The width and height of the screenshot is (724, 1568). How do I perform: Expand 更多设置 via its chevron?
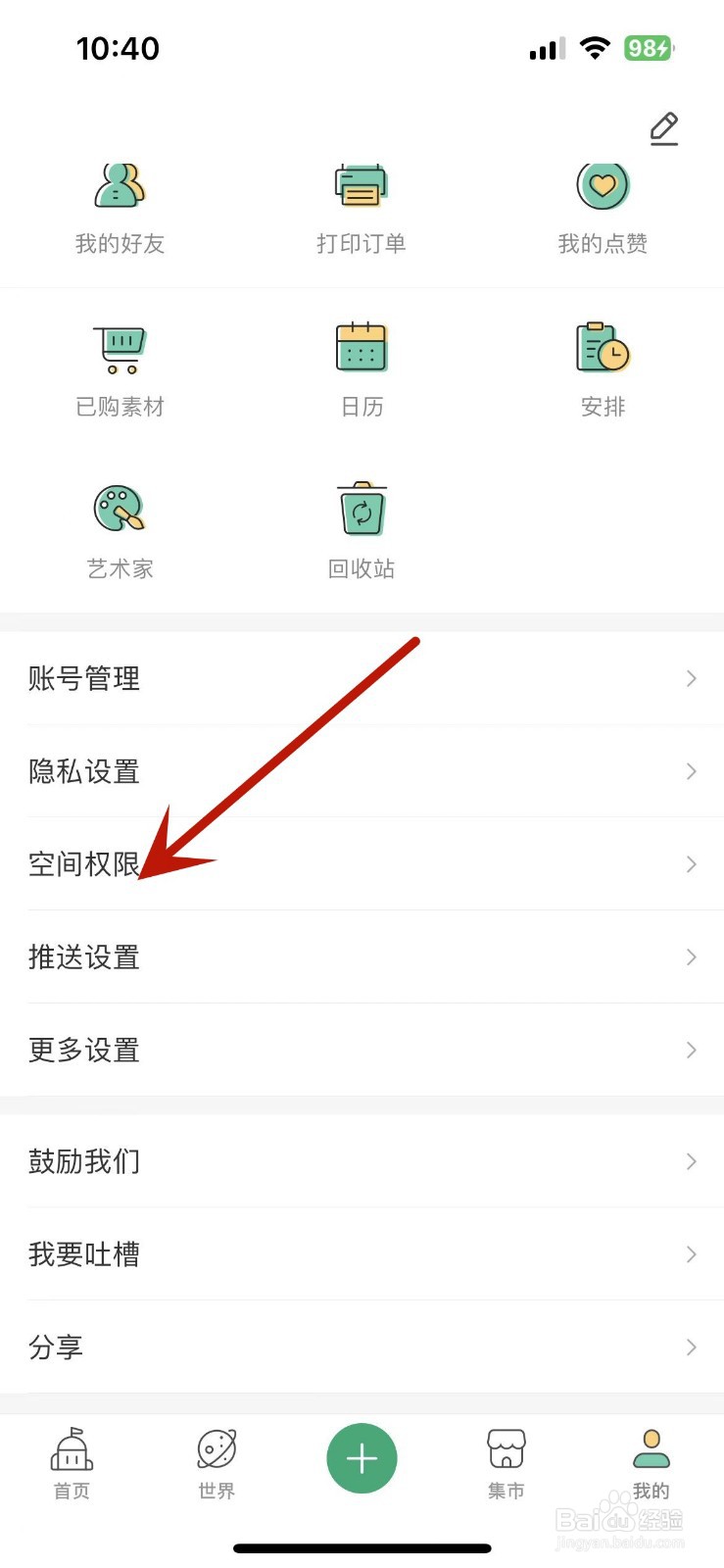(x=691, y=1050)
